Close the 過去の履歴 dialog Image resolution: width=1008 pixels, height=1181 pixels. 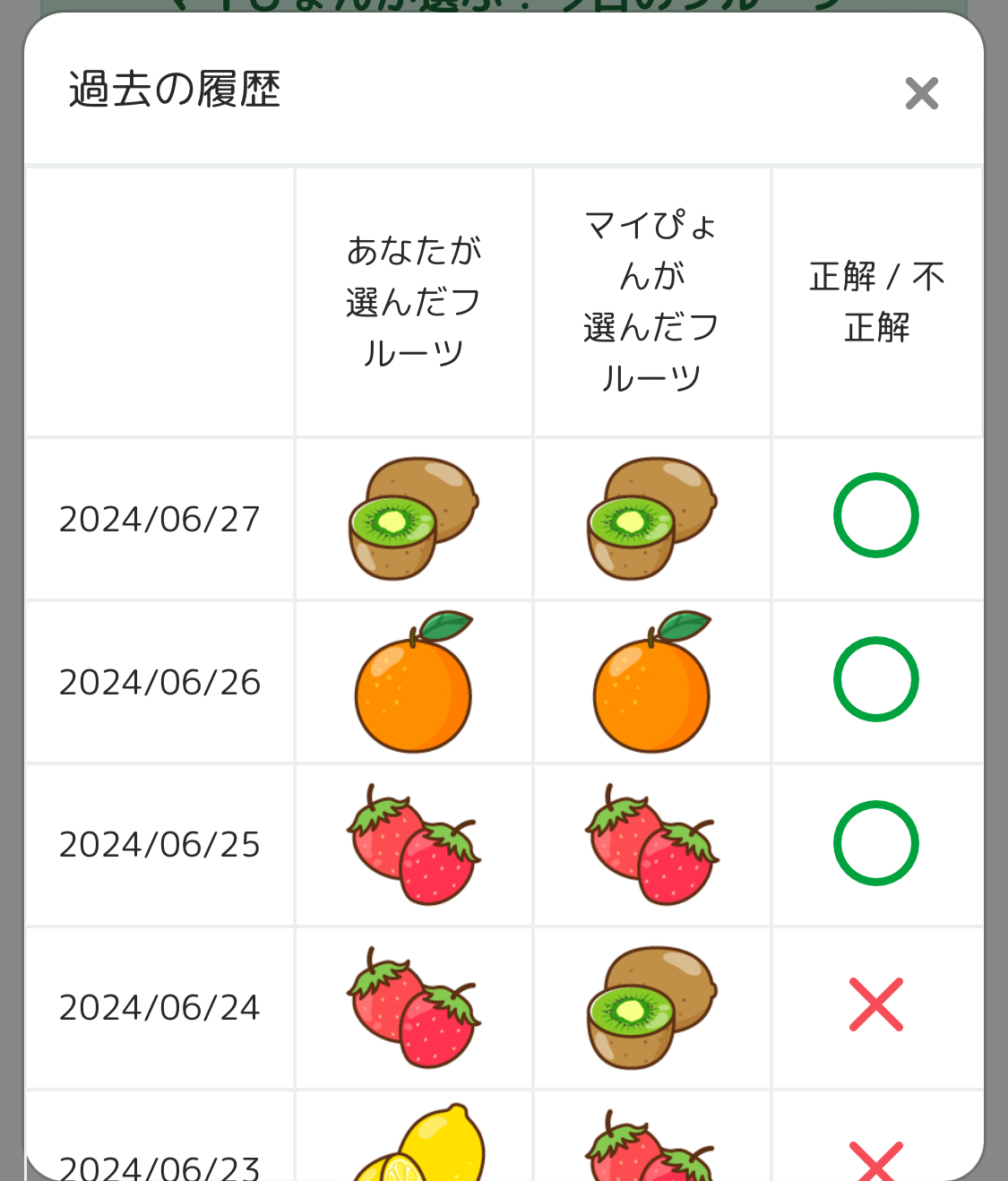(x=921, y=93)
